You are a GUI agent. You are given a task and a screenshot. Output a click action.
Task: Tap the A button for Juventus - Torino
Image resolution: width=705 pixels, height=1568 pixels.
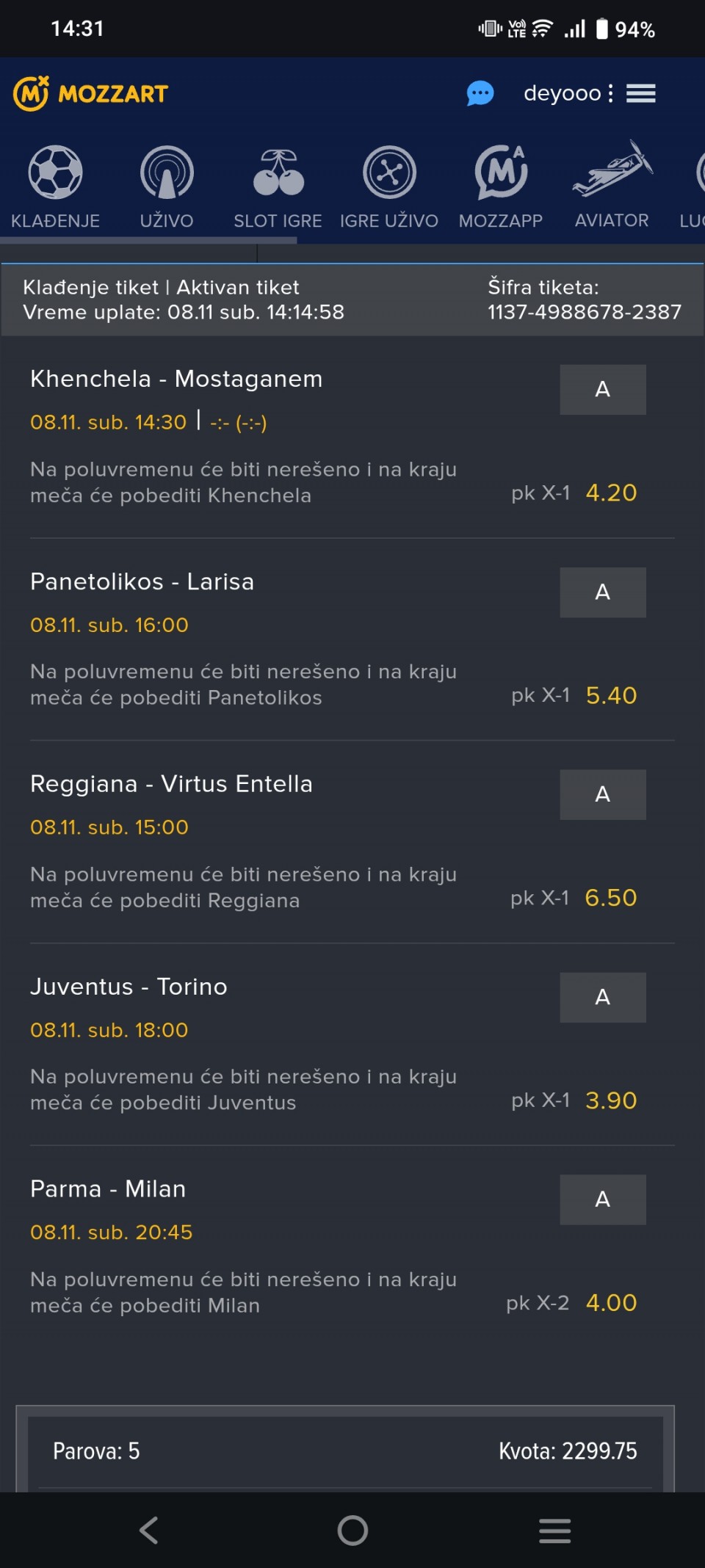click(x=603, y=997)
